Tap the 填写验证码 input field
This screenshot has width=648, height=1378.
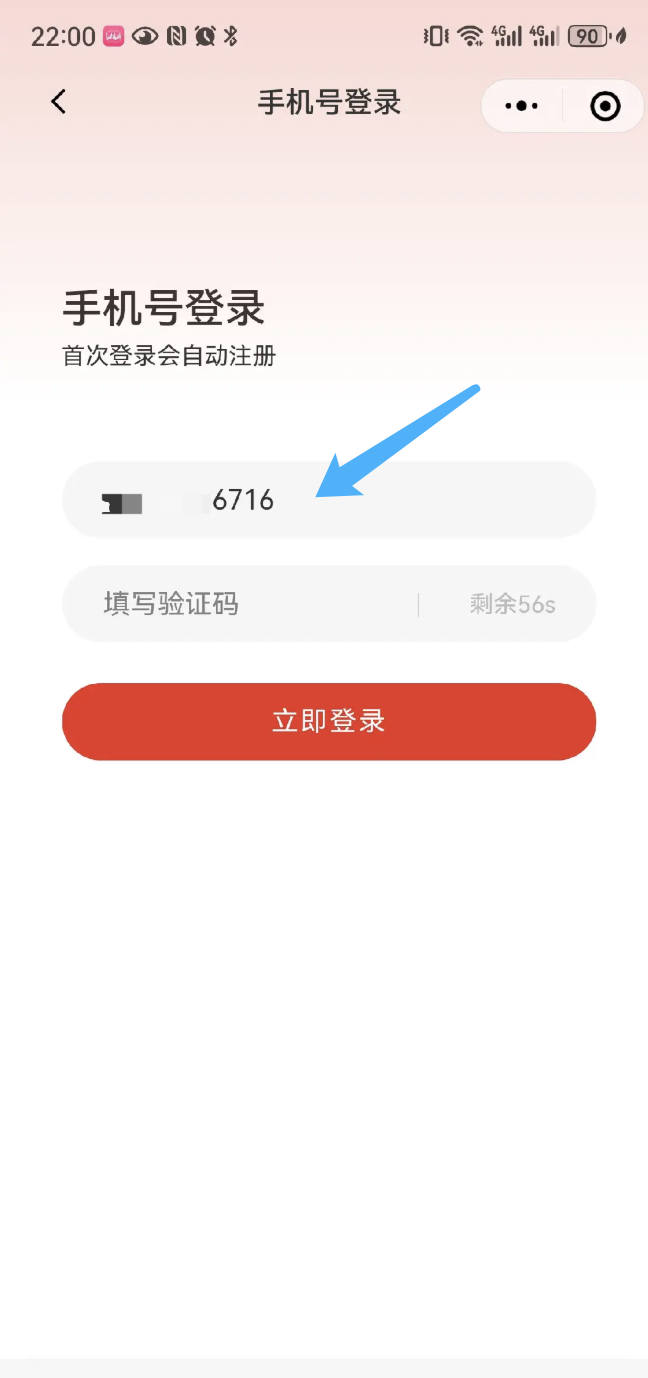click(240, 604)
